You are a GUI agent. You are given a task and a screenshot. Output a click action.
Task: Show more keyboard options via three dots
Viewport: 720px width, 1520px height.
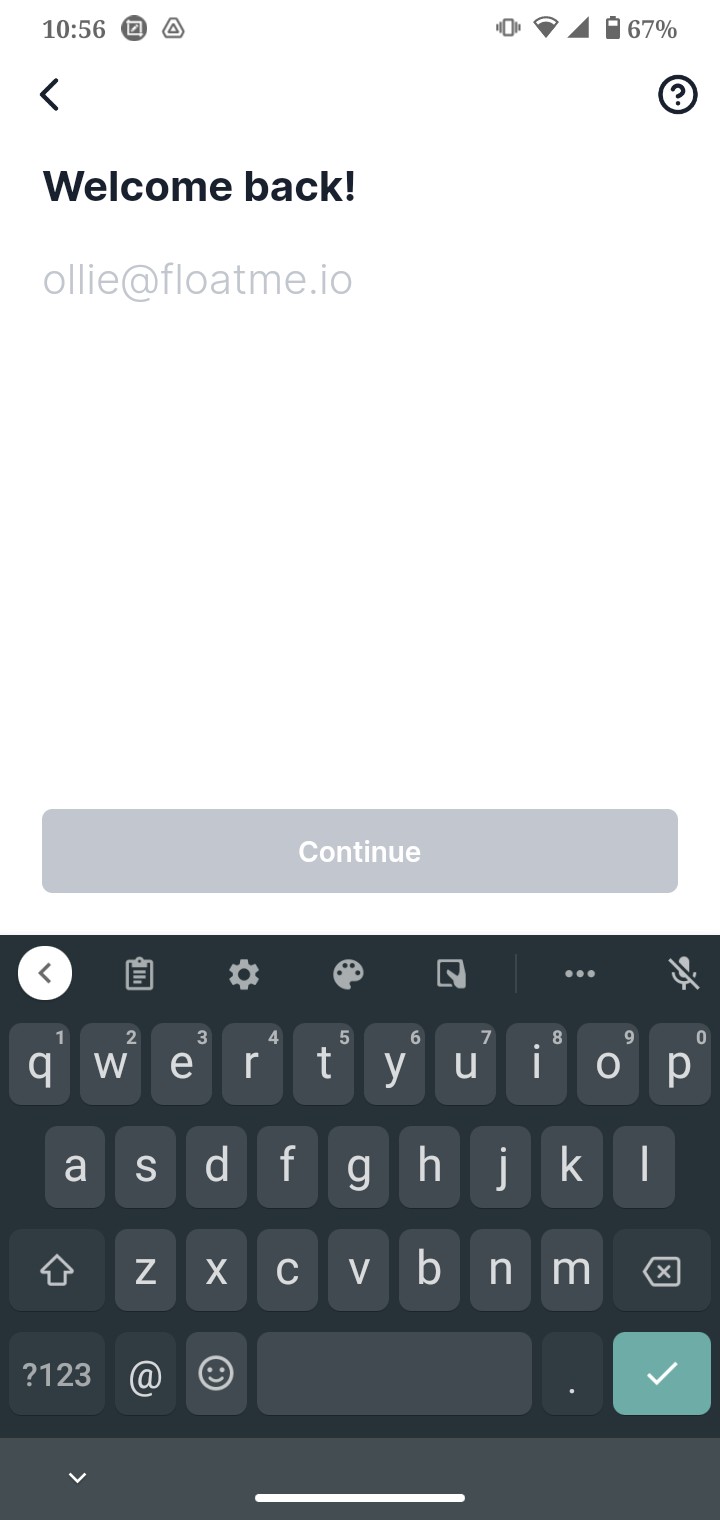(580, 973)
